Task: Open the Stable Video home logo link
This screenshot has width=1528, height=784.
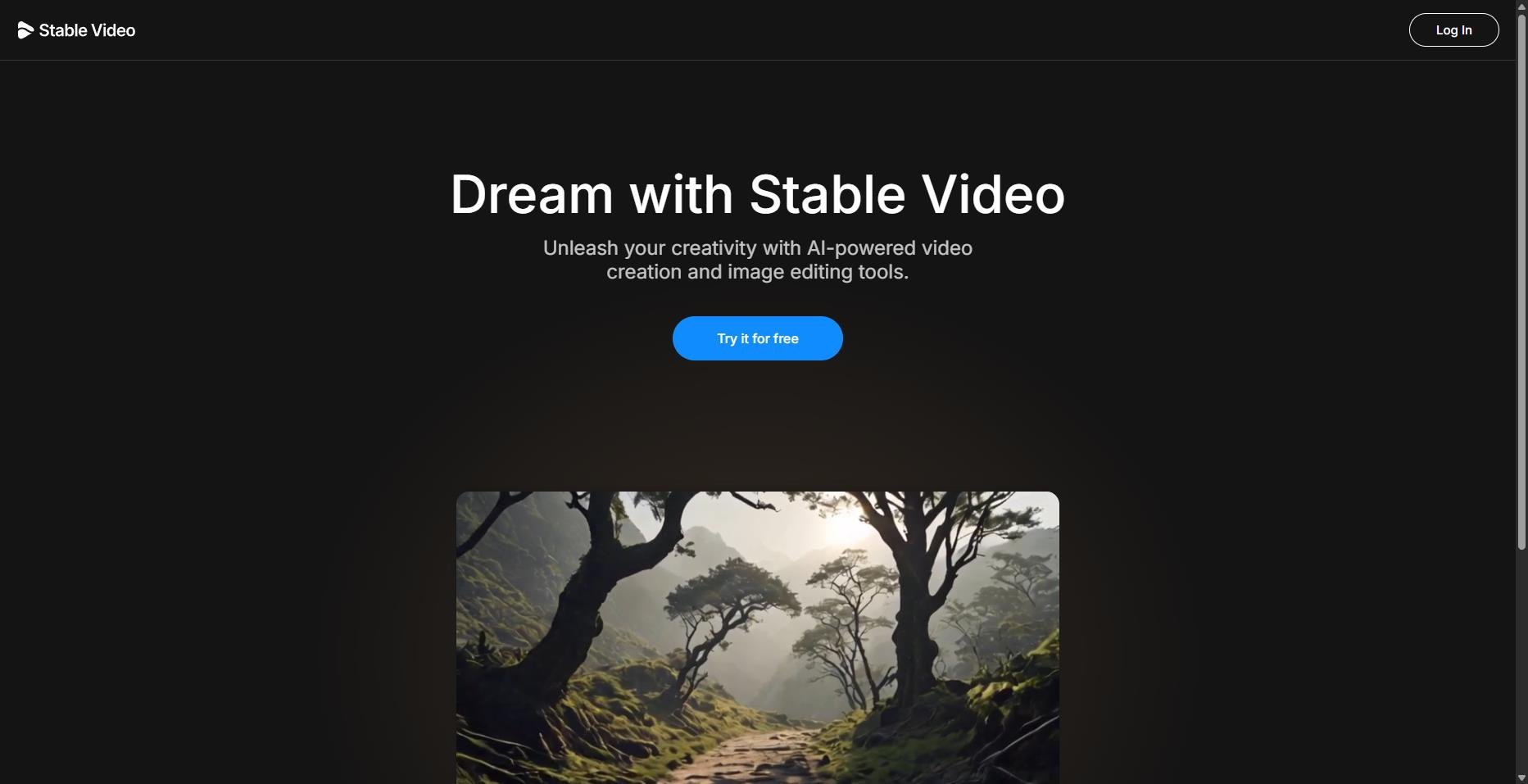Action: pyautogui.click(x=76, y=30)
